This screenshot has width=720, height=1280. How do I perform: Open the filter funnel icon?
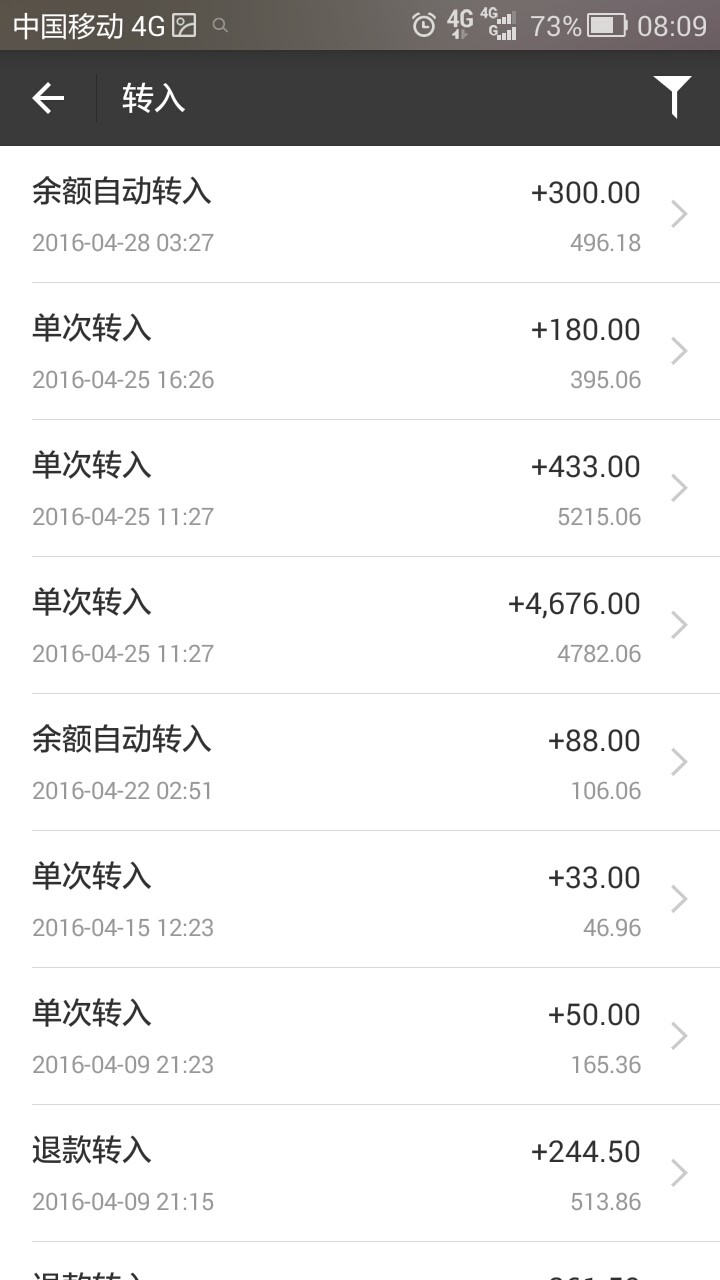[x=673, y=97]
